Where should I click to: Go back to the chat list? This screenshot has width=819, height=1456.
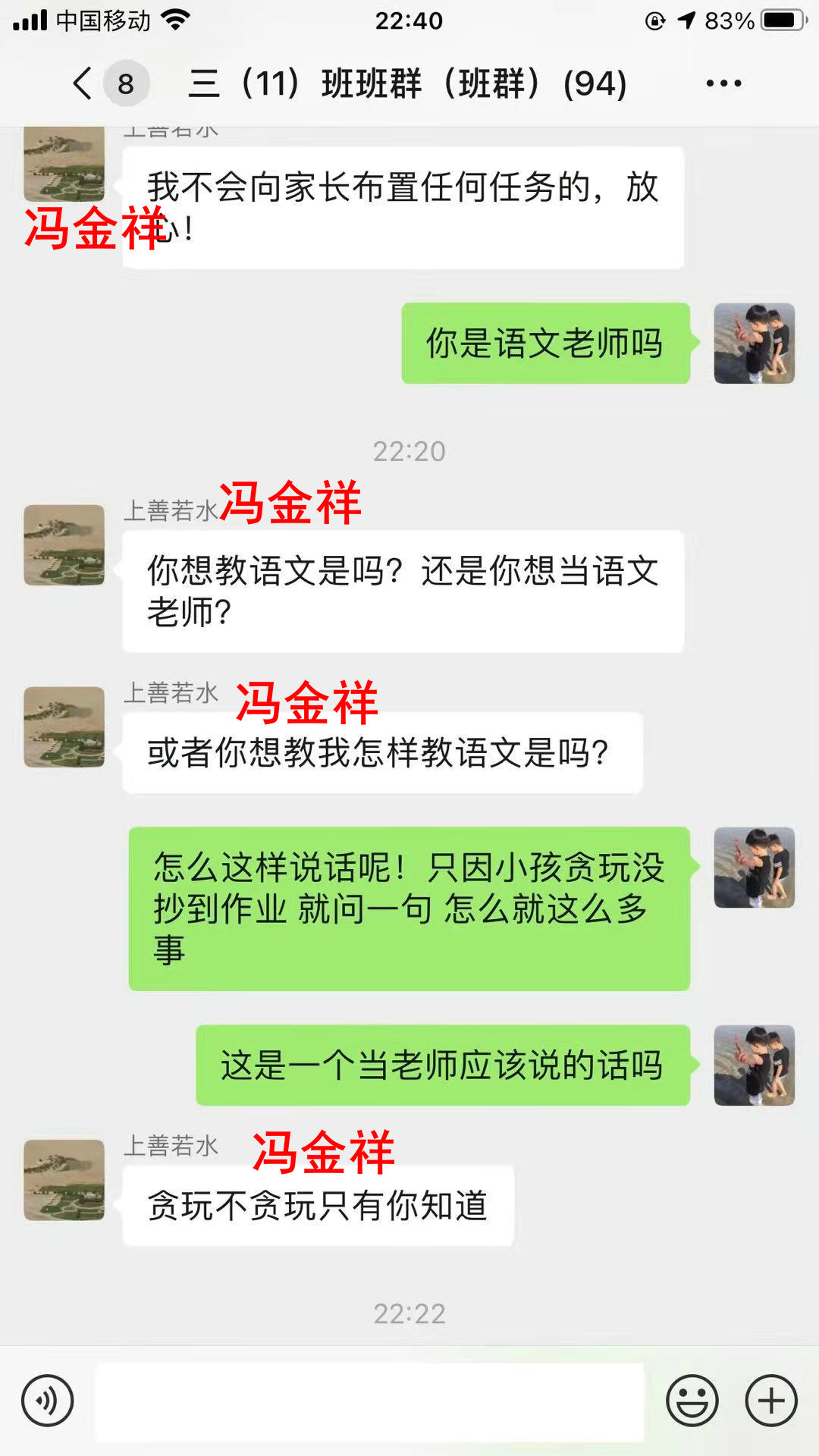tap(83, 83)
